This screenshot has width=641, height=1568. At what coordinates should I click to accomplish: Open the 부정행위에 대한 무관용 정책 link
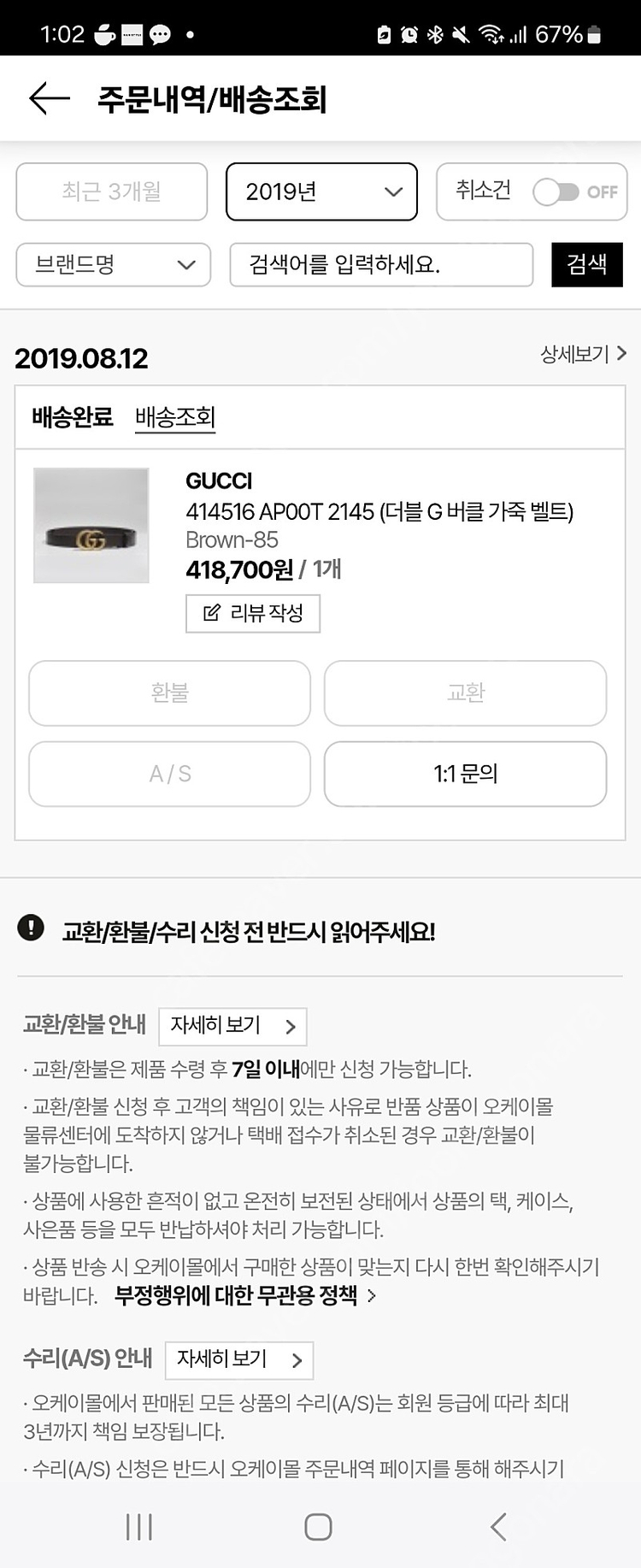pos(241,1296)
